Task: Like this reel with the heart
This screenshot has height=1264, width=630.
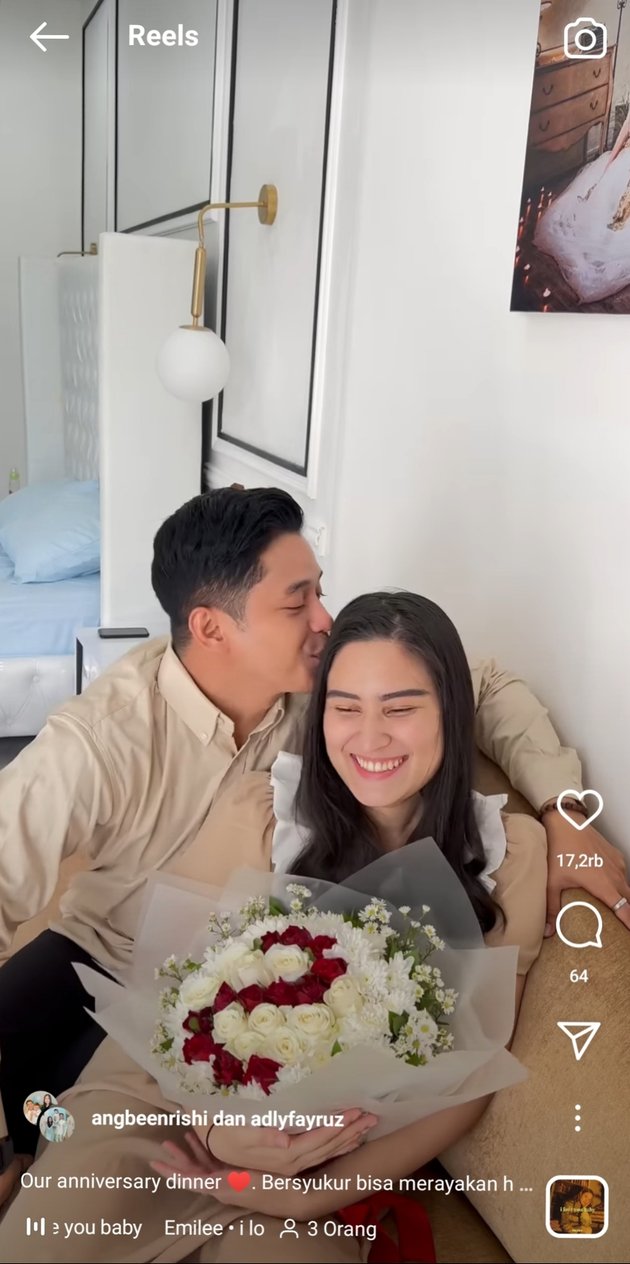Action: click(x=579, y=810)
